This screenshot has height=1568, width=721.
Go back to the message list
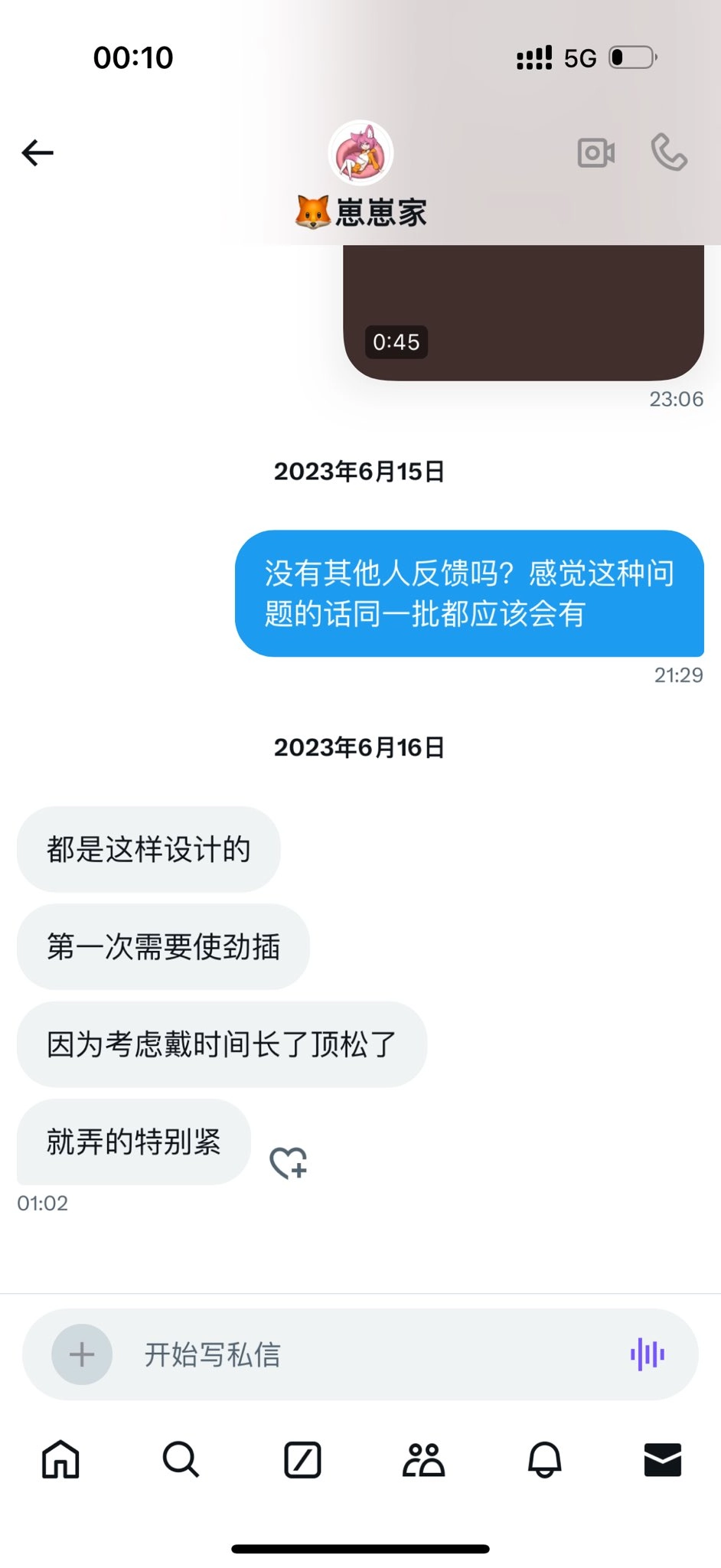[38, 153]
